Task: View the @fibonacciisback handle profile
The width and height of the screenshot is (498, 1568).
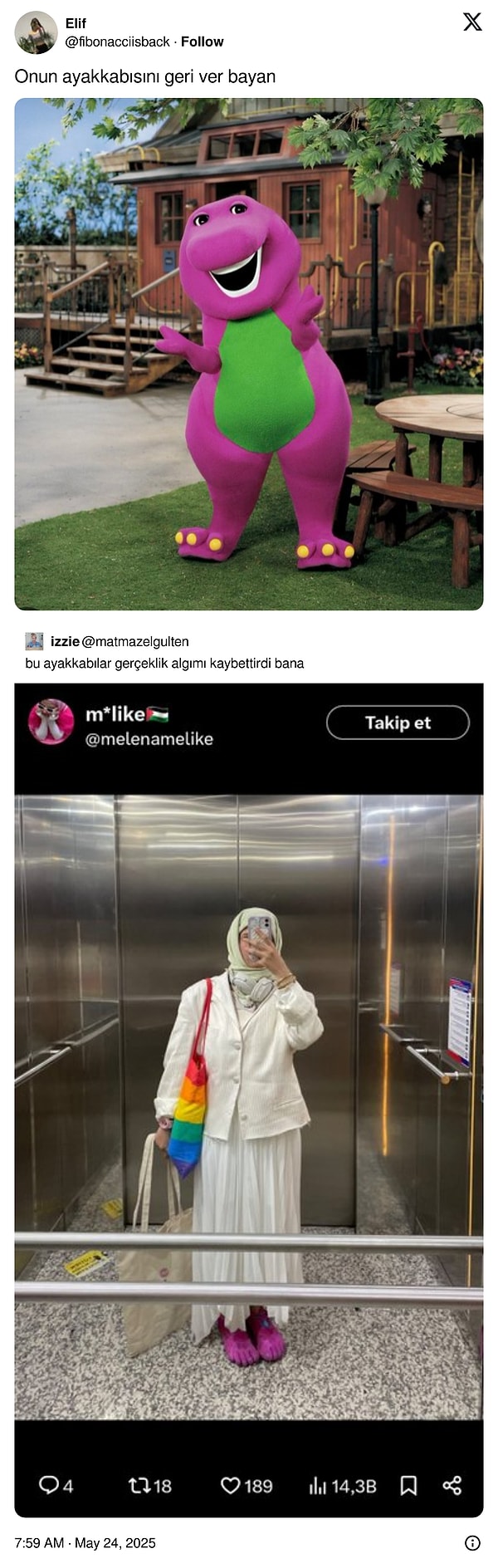Action: click(117, 42)
